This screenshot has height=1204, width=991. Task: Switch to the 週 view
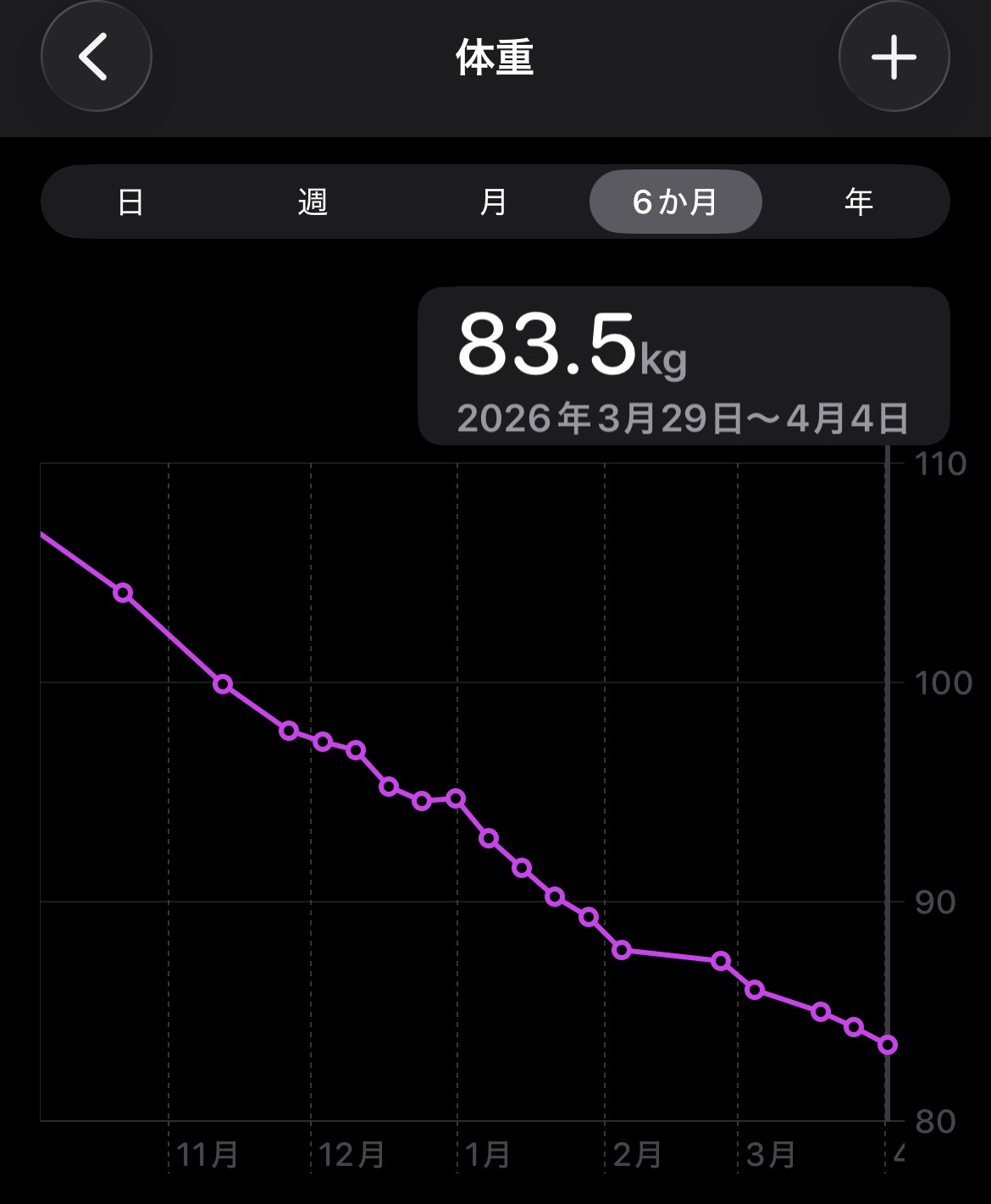[313, 202]
